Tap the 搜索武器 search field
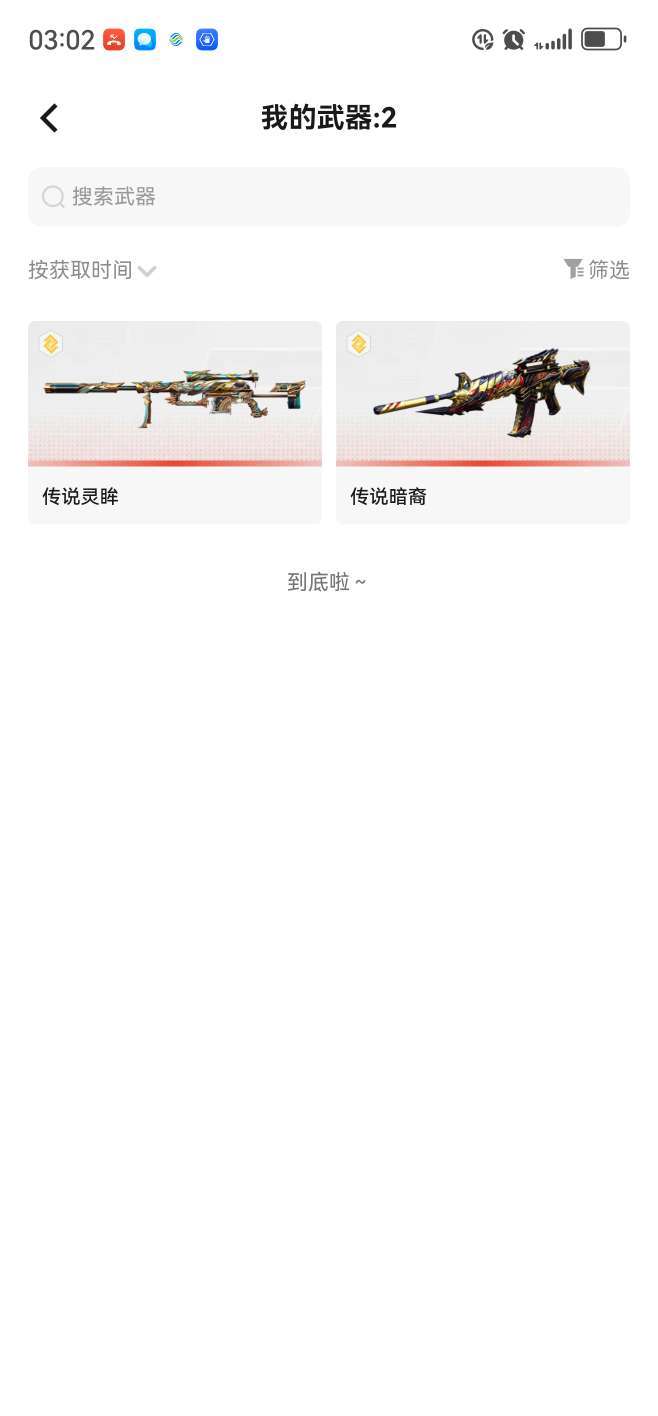The image size is (658, 1416). click(x=328, y=197)
